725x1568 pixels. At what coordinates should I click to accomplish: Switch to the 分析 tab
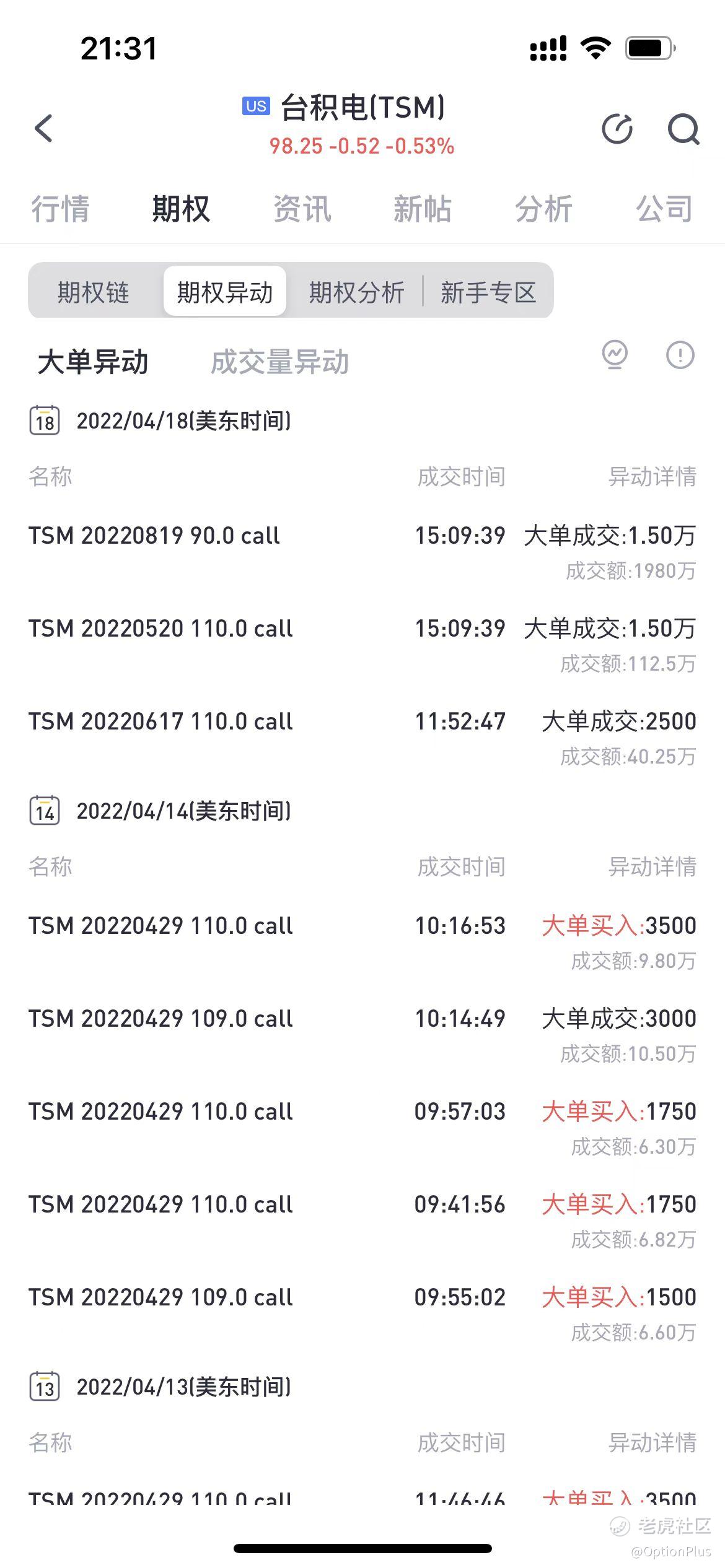543,209
